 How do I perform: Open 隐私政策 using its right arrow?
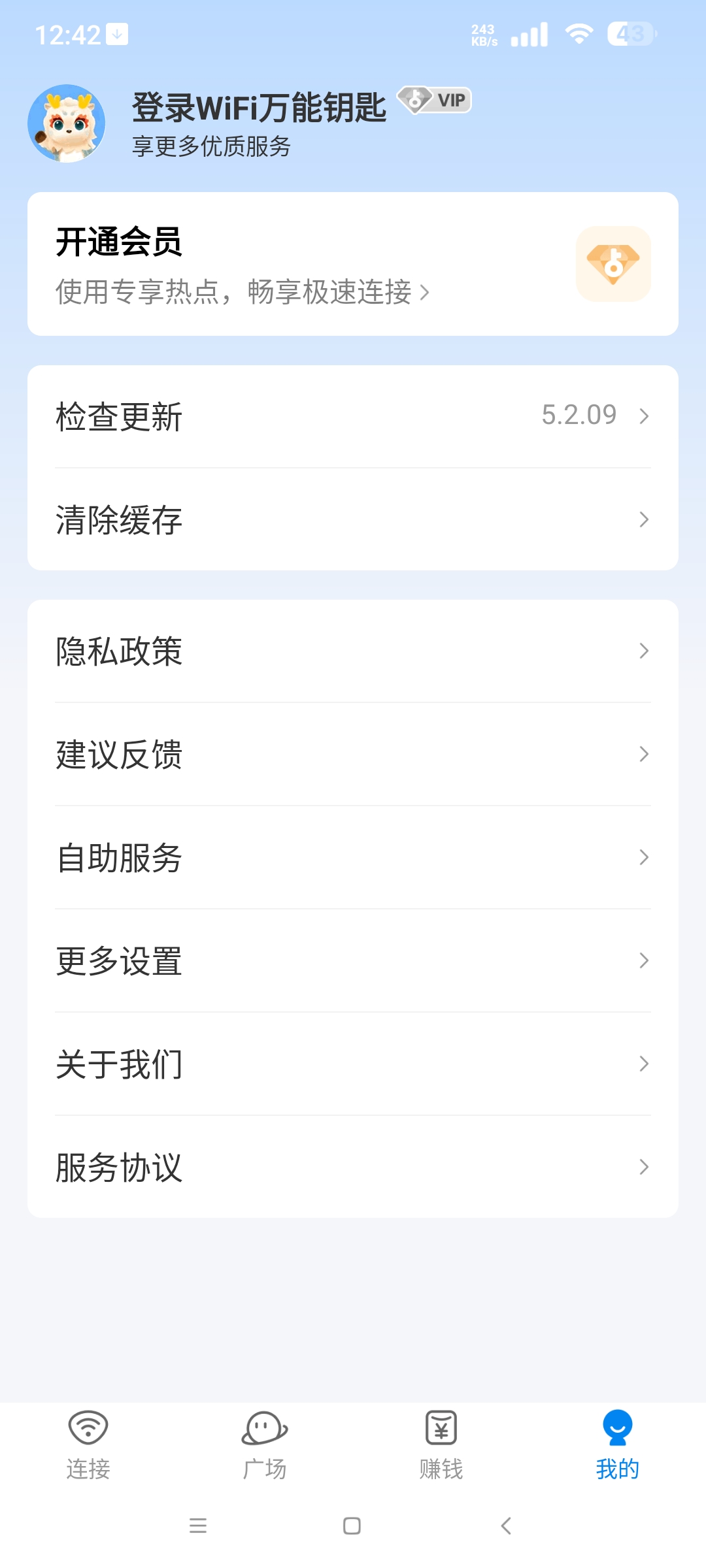coord(644,651)
